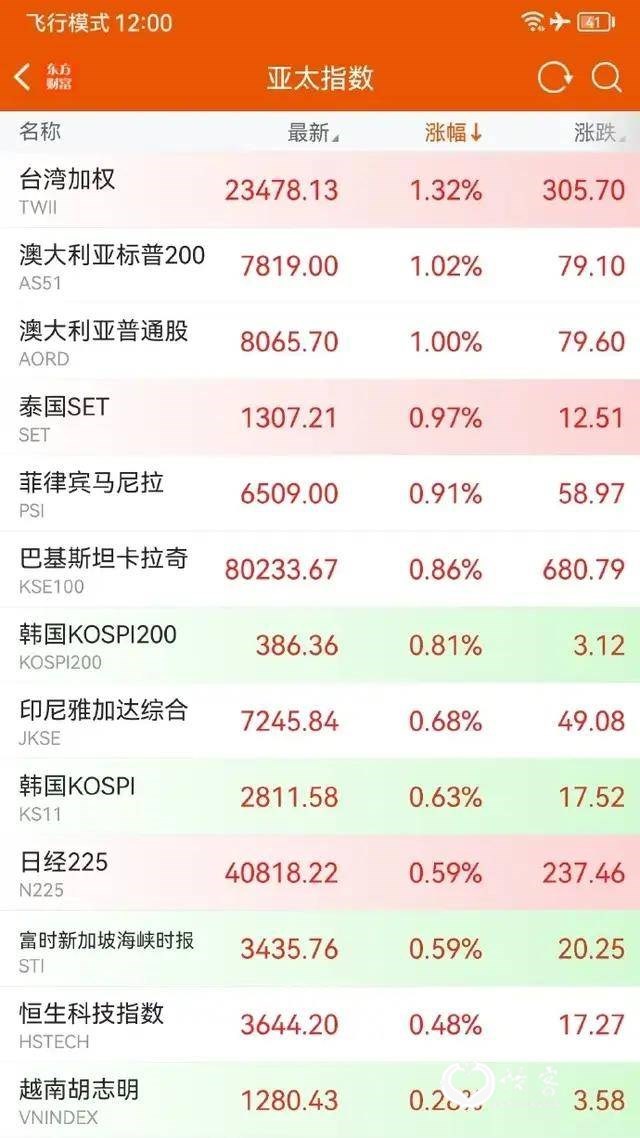Open the 台湾加权 index row
The height and width of the screenshot is (1138, 640).
320,189
